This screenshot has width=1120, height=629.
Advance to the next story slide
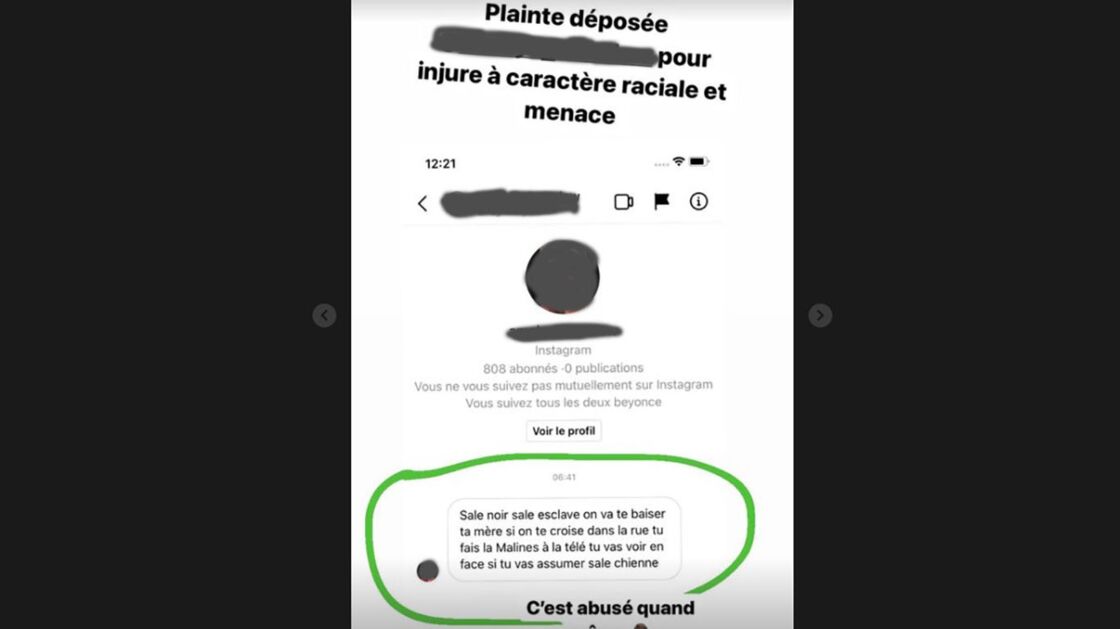click(820, 316)
